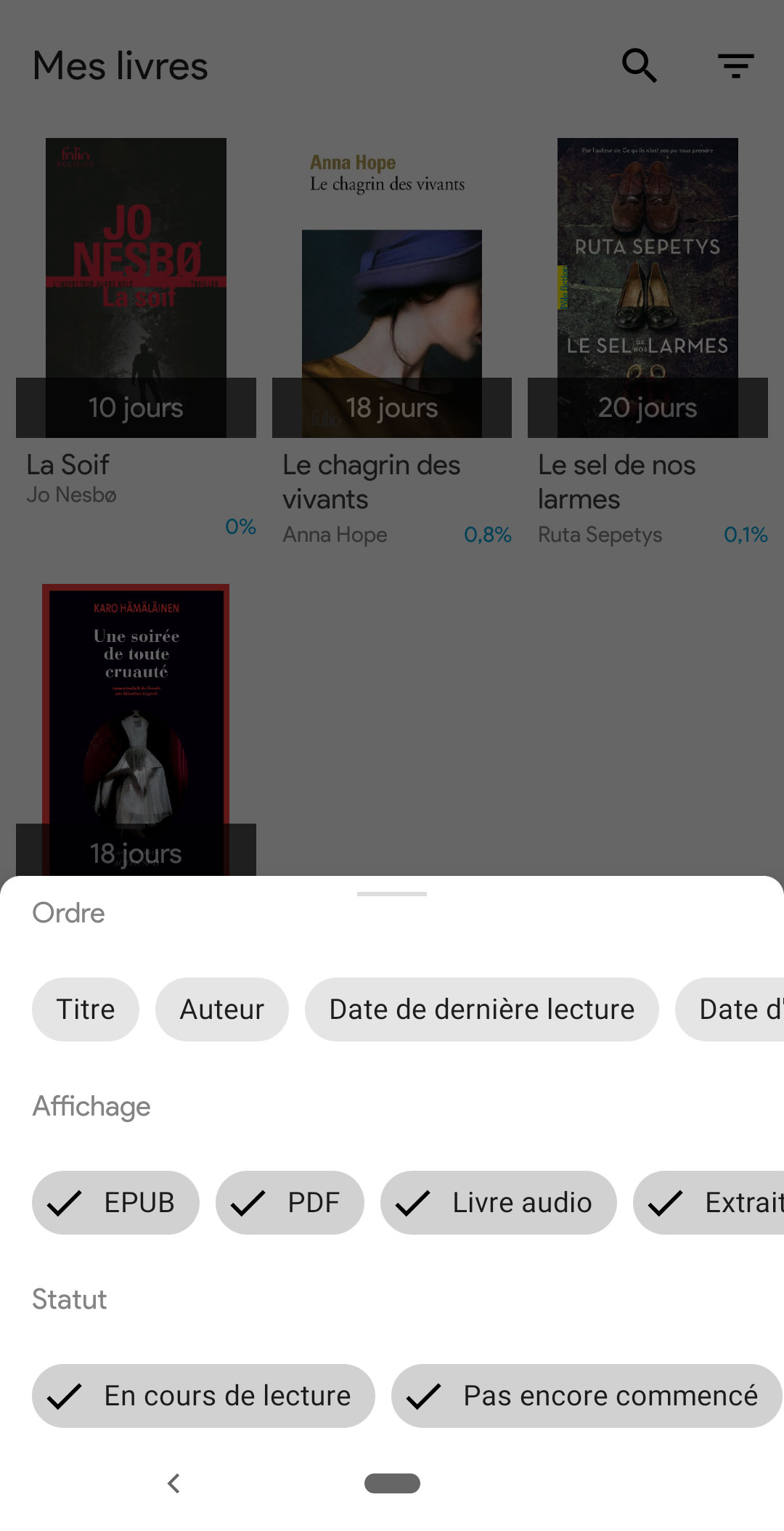Viewport: 784px width, 1531px height.
Task: Tap the search icon
Action: coord(638,65)
